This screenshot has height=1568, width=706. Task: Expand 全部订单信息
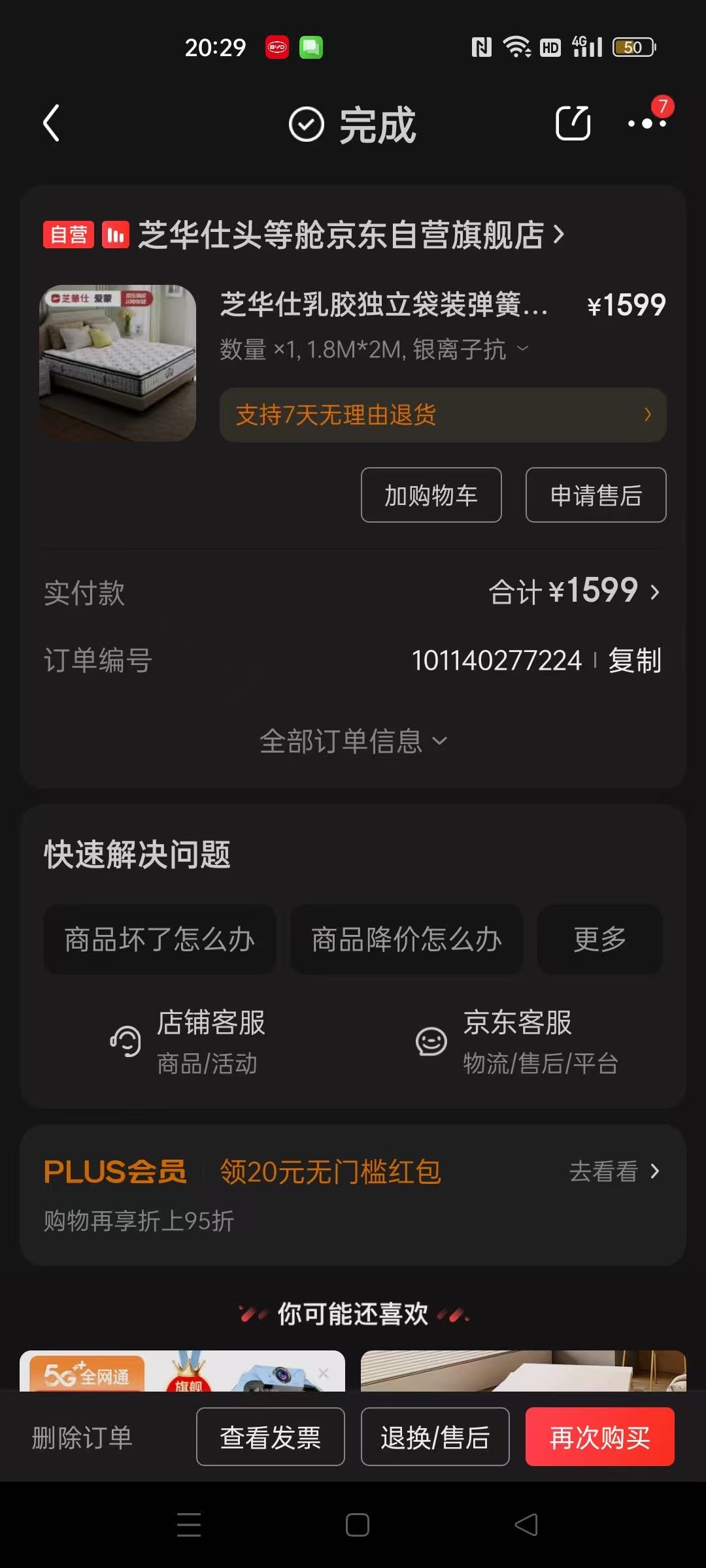[353, 742]
